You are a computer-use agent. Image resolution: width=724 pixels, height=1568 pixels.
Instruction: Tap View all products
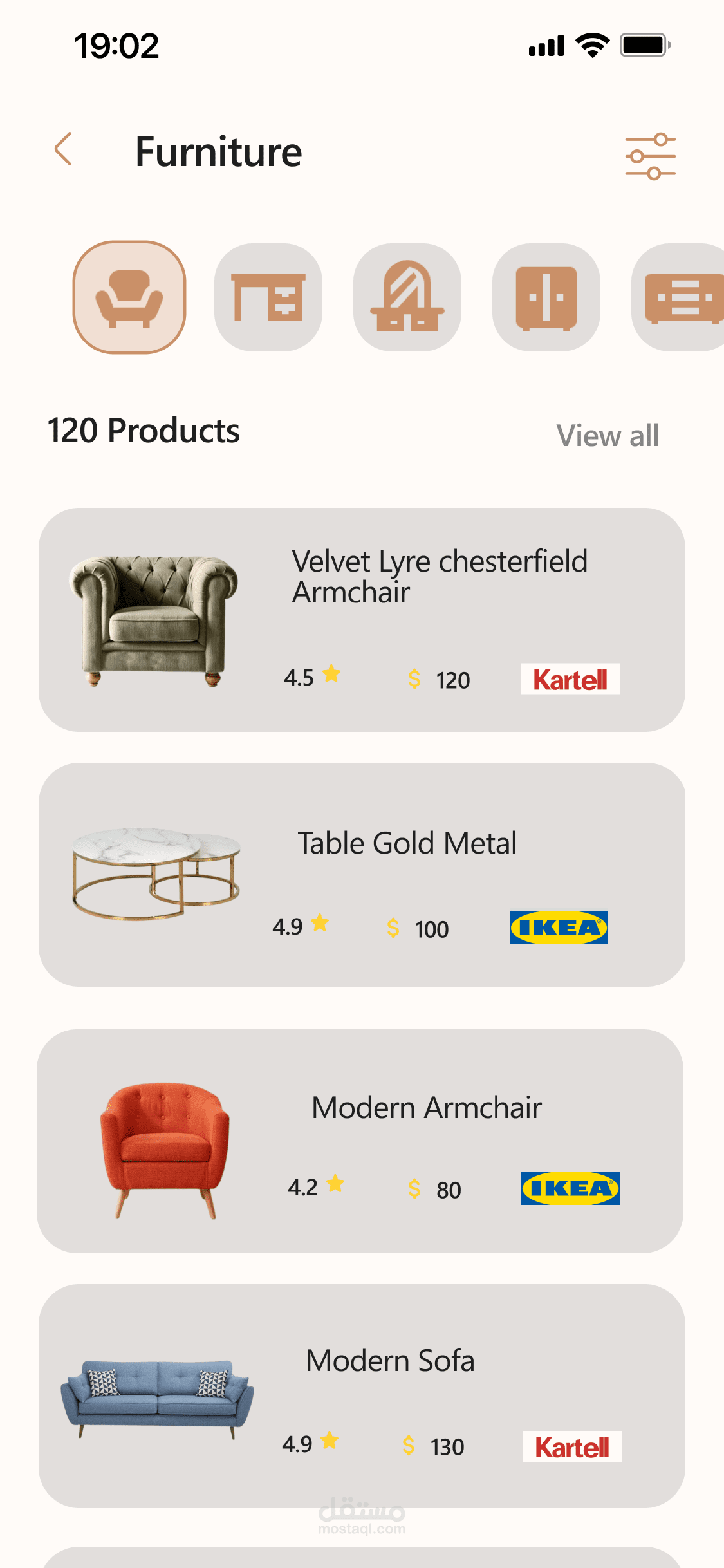coord(608,436)
